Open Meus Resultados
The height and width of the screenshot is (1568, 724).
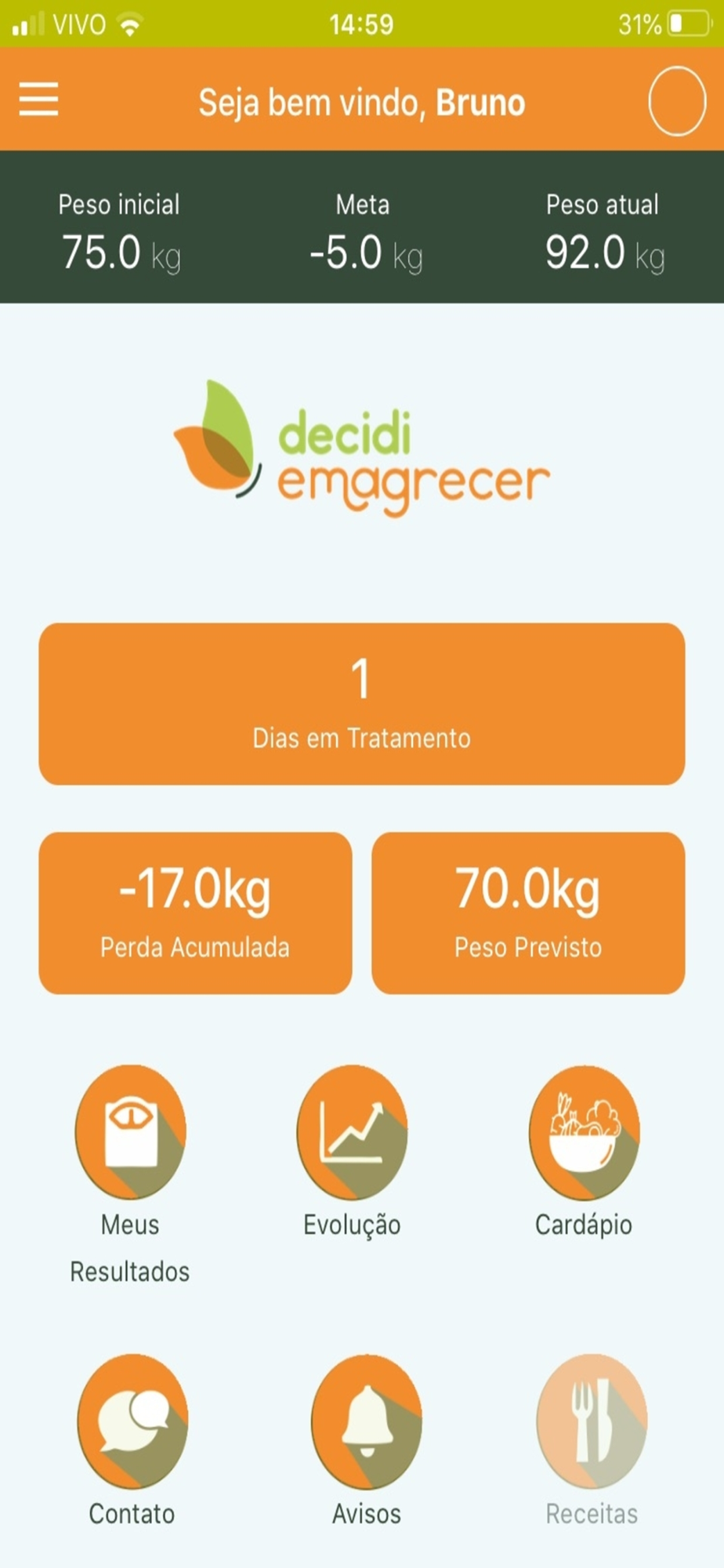(x=130, y=1131)
